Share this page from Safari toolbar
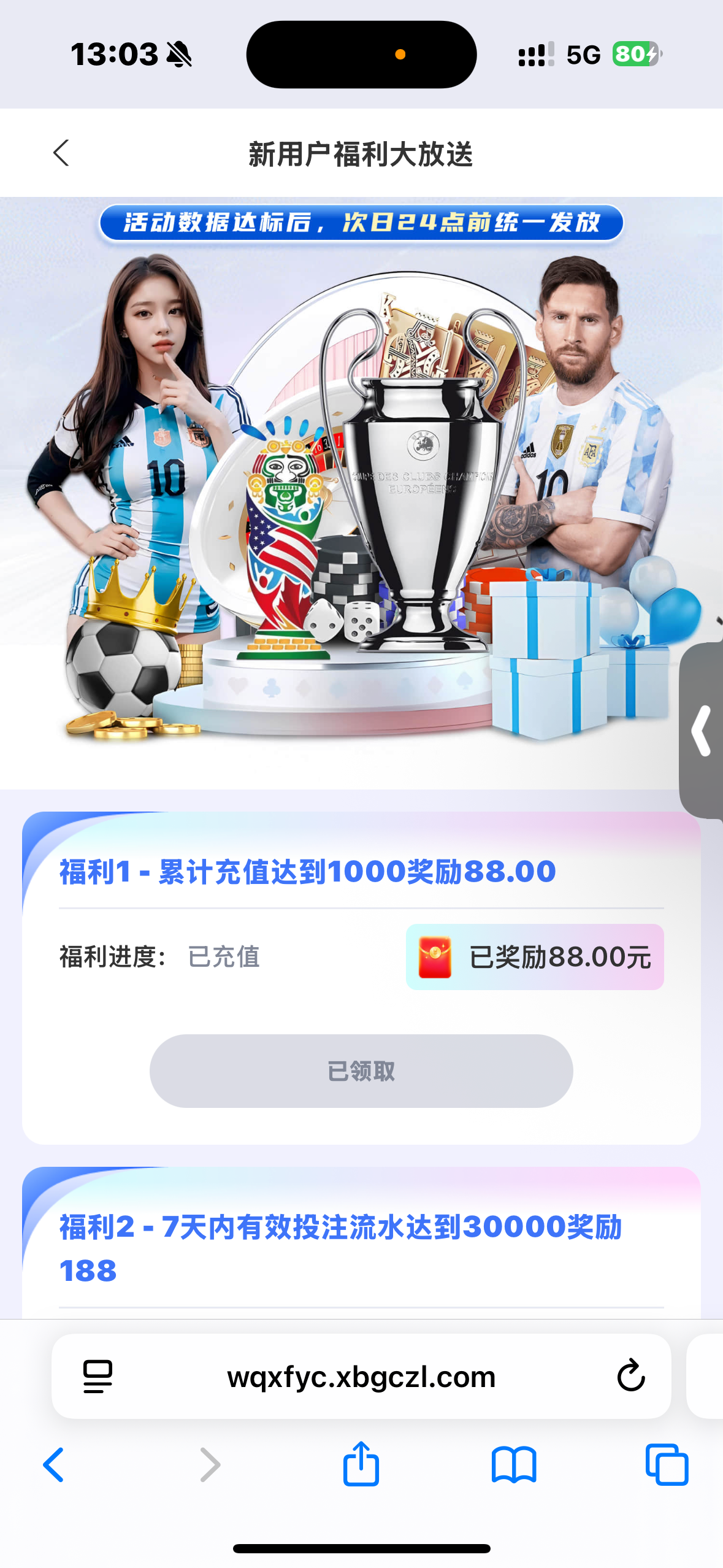The height and width of the screenshot is (1568, 723). [x=361, y=1464]
